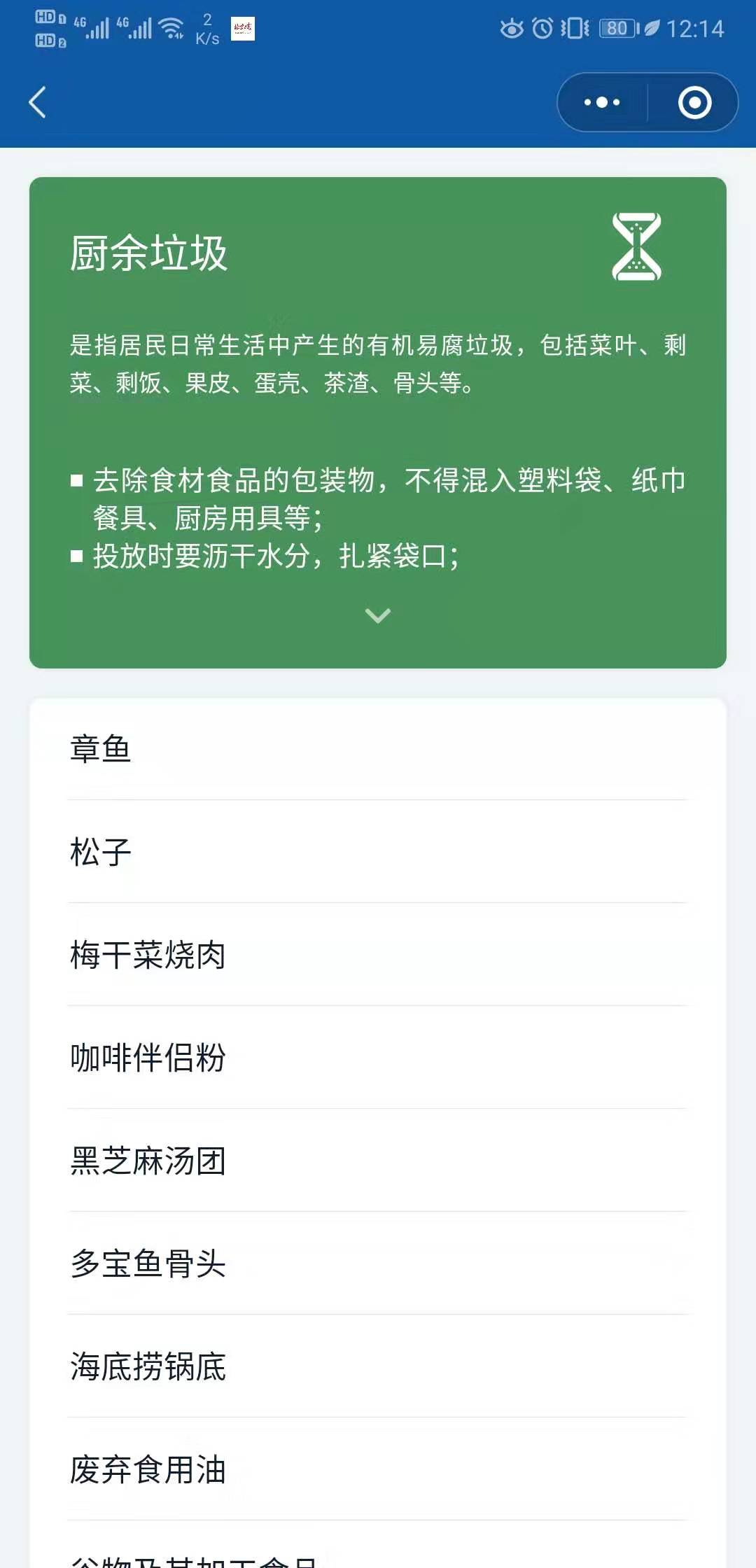Select 海底捞锅底 from the list
Image resolution: width=756 pixels, height=1568 pixels.
point(378,1366)
